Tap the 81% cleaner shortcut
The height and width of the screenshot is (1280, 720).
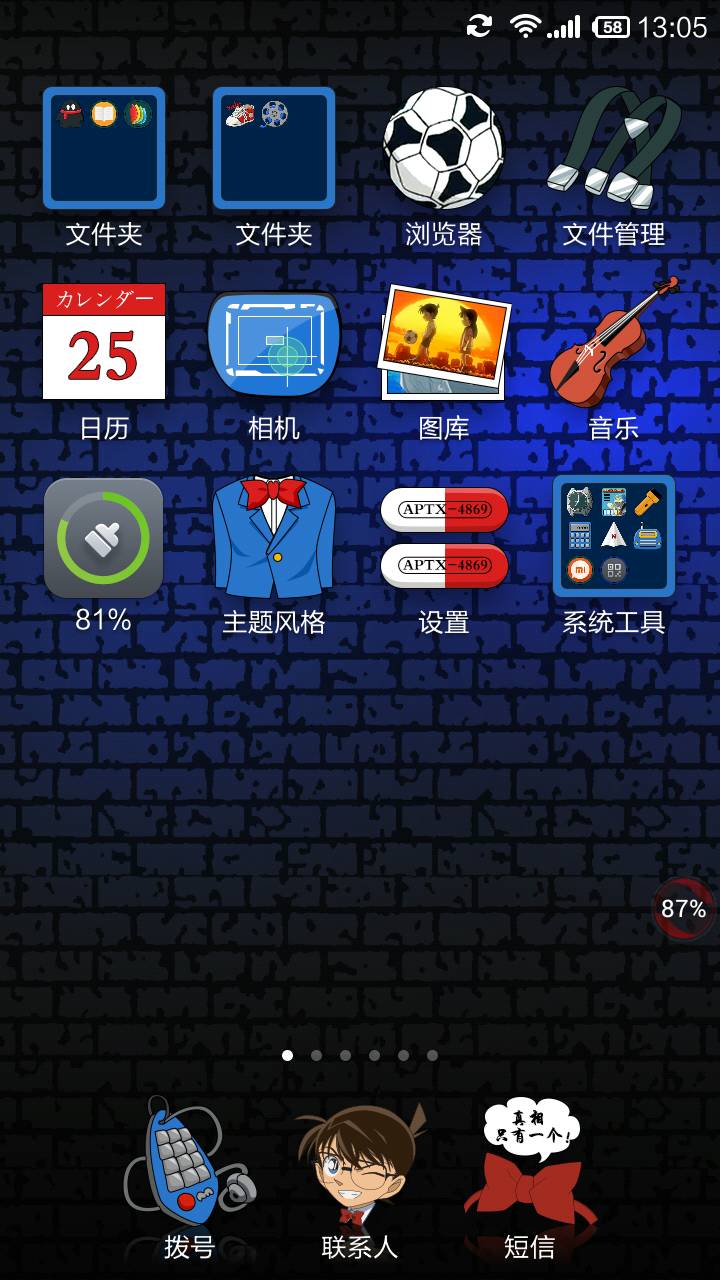pos(104,538)
